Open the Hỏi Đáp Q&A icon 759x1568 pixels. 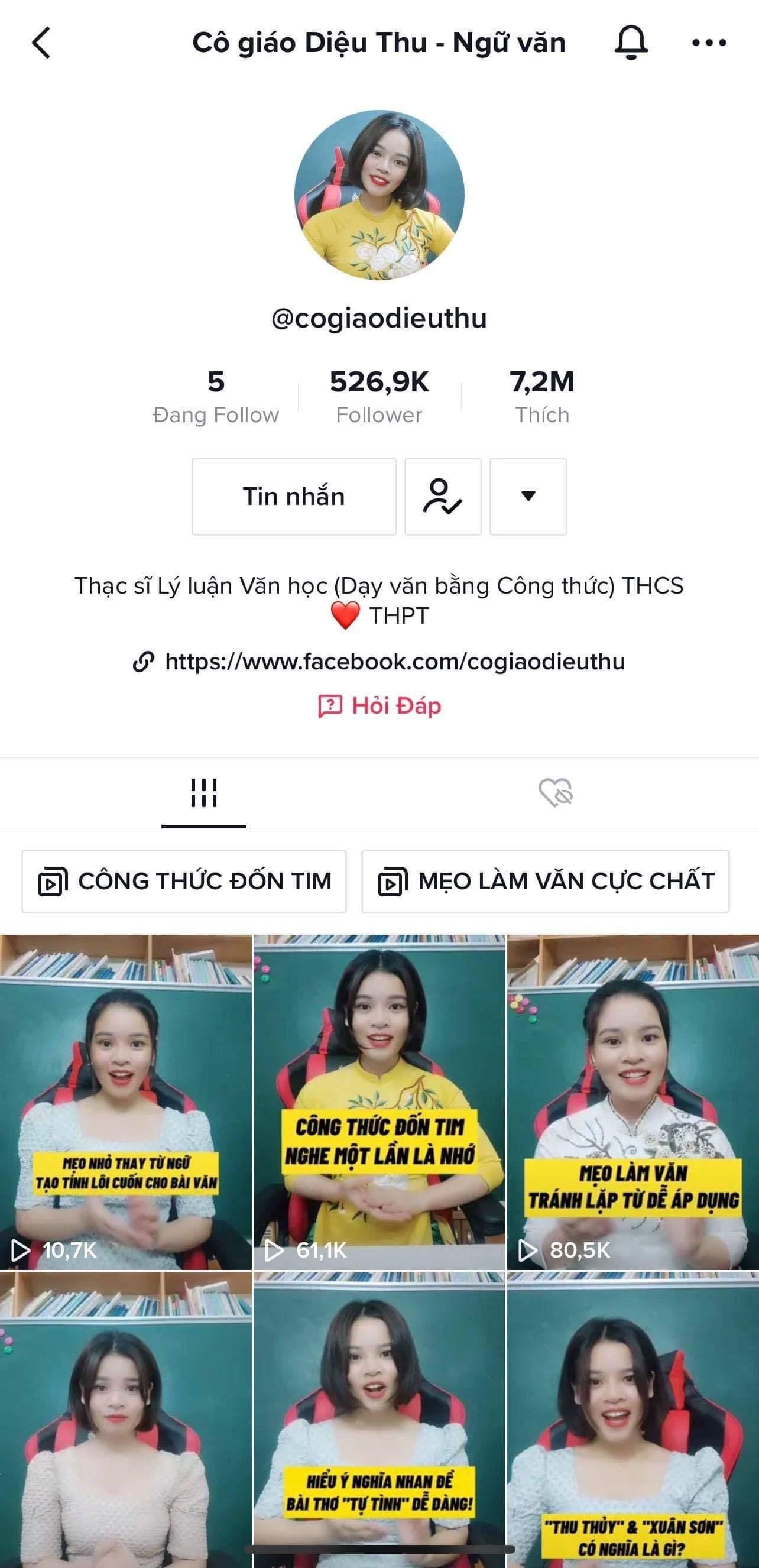pyautogui.click(x=330, y=706)
